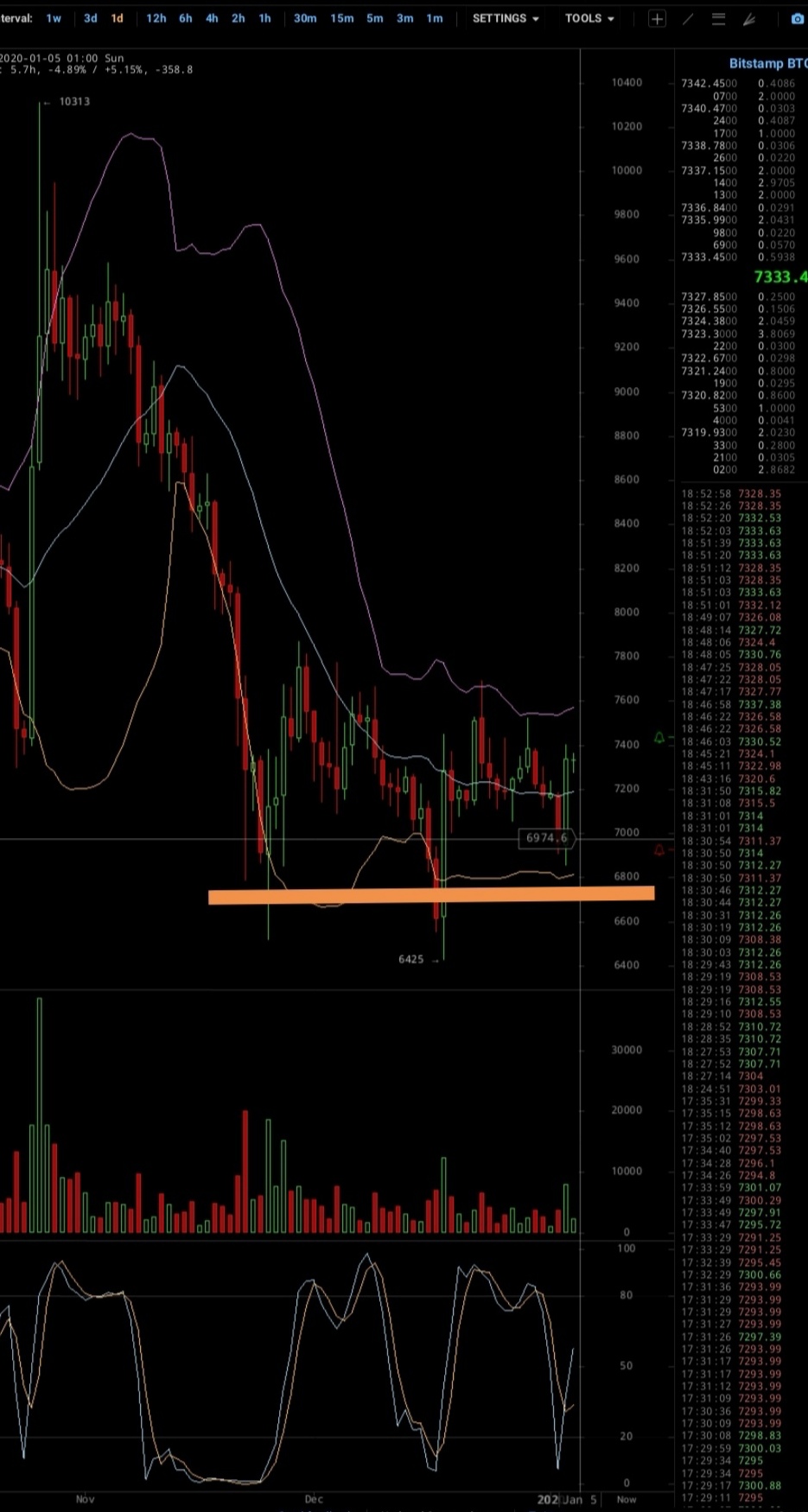Set interval to 3m
808x1512 pixels.
tap(404, 18)
